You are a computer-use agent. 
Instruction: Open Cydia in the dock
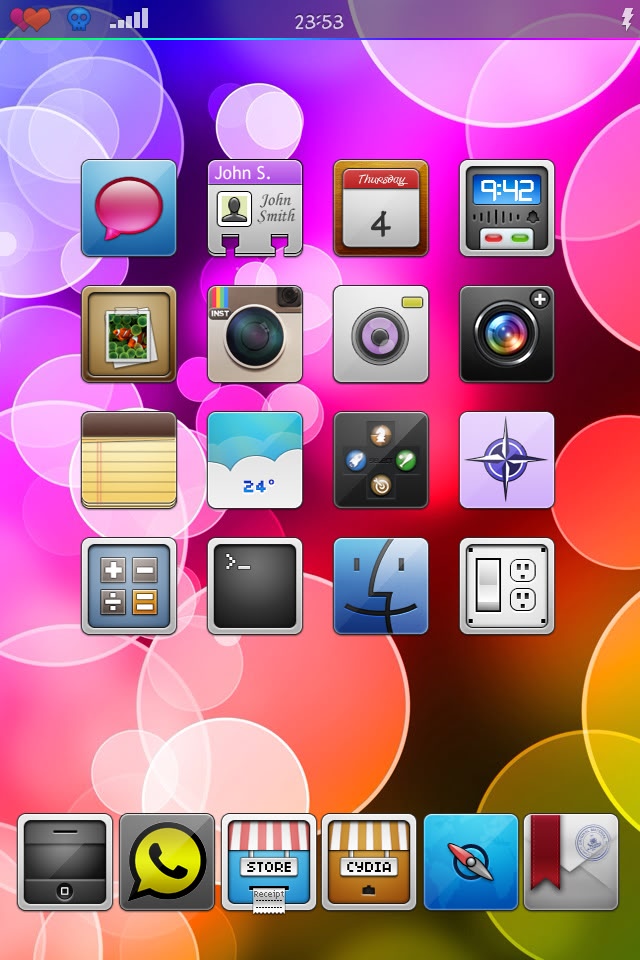pyautogui.click(x=369, y=862)
